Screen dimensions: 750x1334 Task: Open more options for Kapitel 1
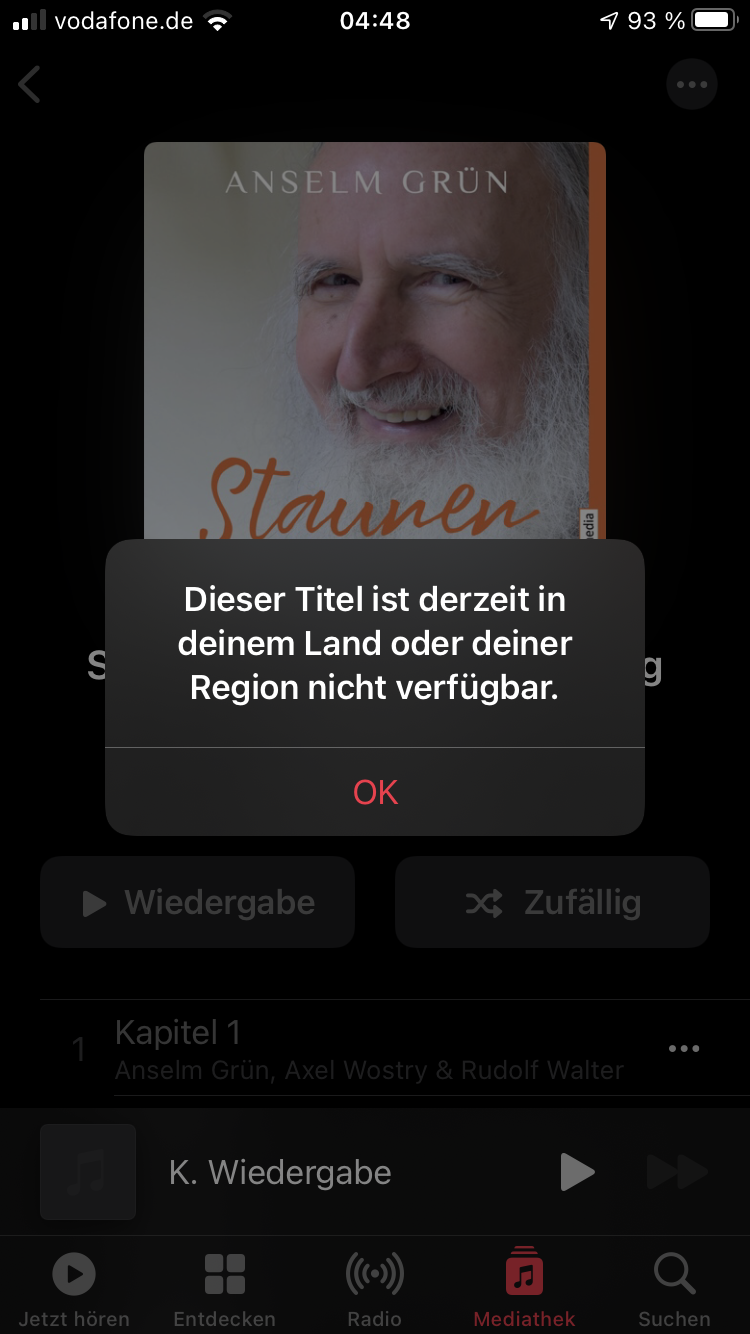tap(684, 1048)
